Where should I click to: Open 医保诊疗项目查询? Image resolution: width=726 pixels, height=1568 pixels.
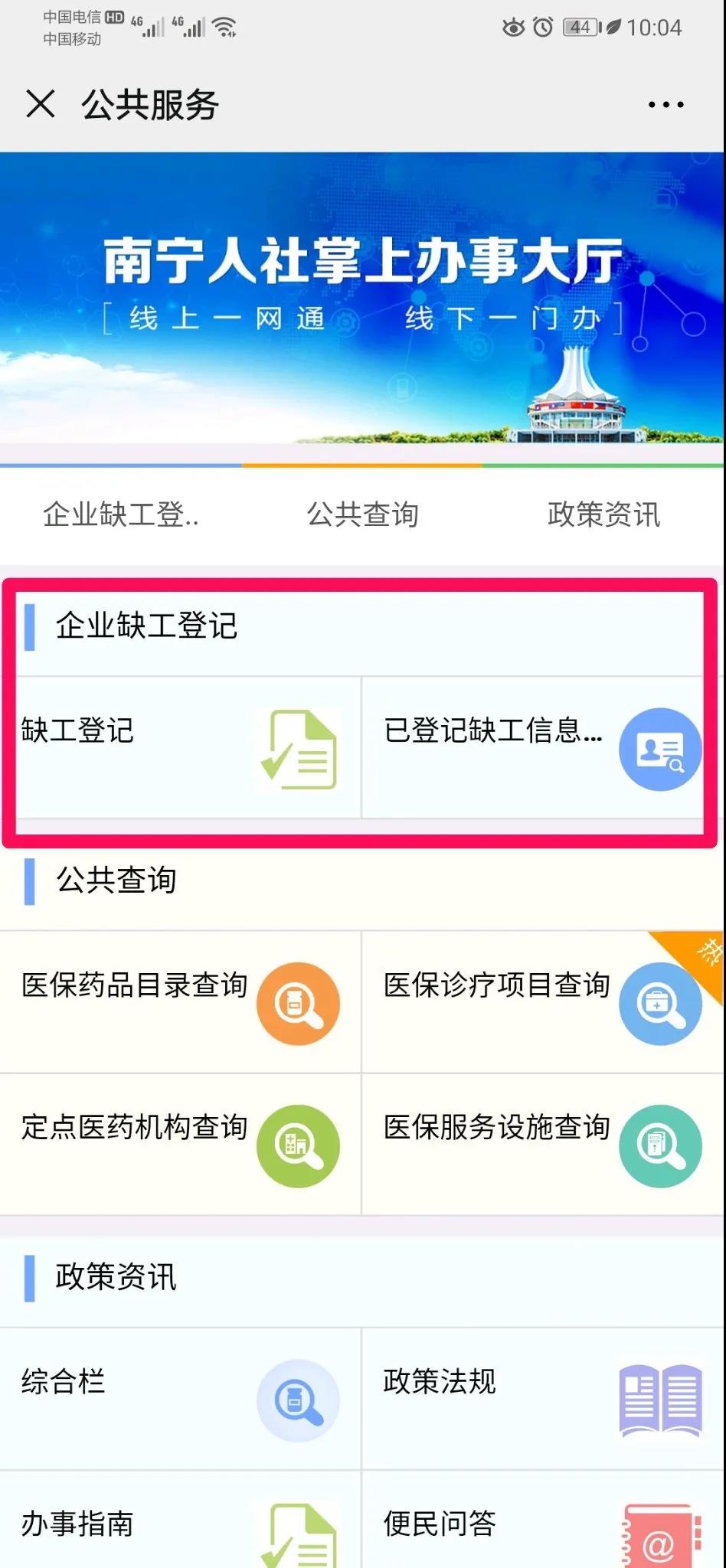pyautogui.click(x=541, y=1001)
